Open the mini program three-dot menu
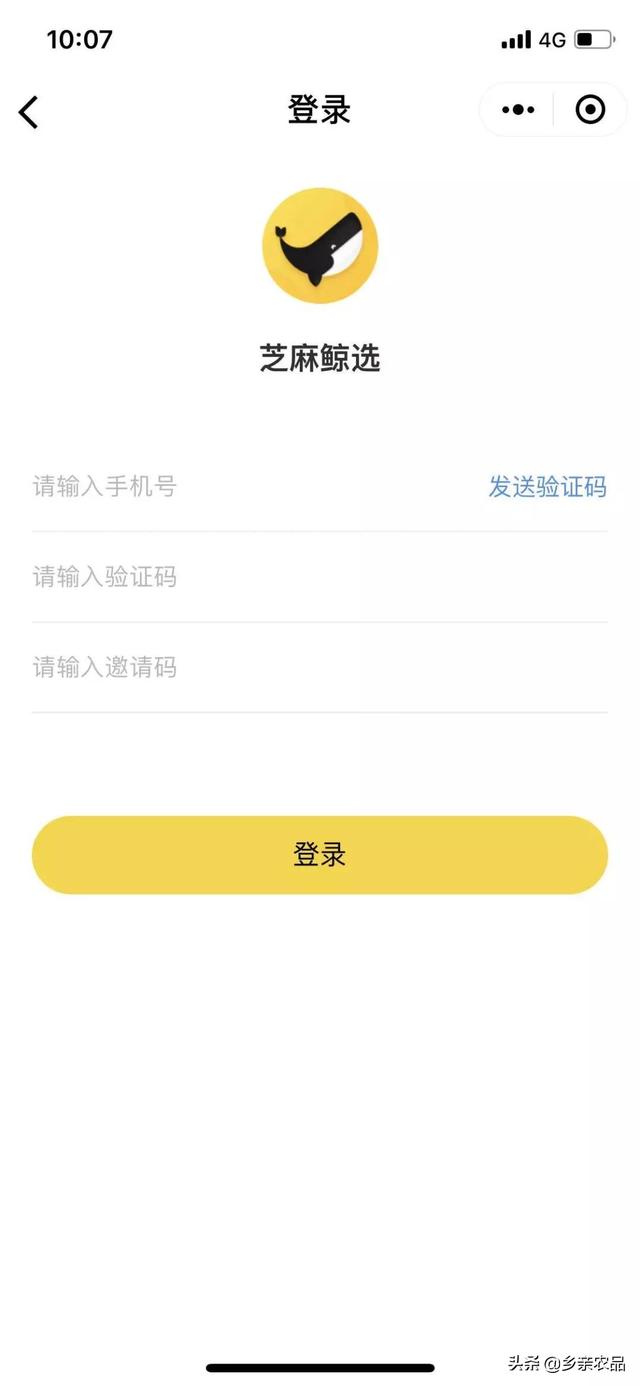The height and width of the screenshot is (1386, 640). (x=518, y=110)
